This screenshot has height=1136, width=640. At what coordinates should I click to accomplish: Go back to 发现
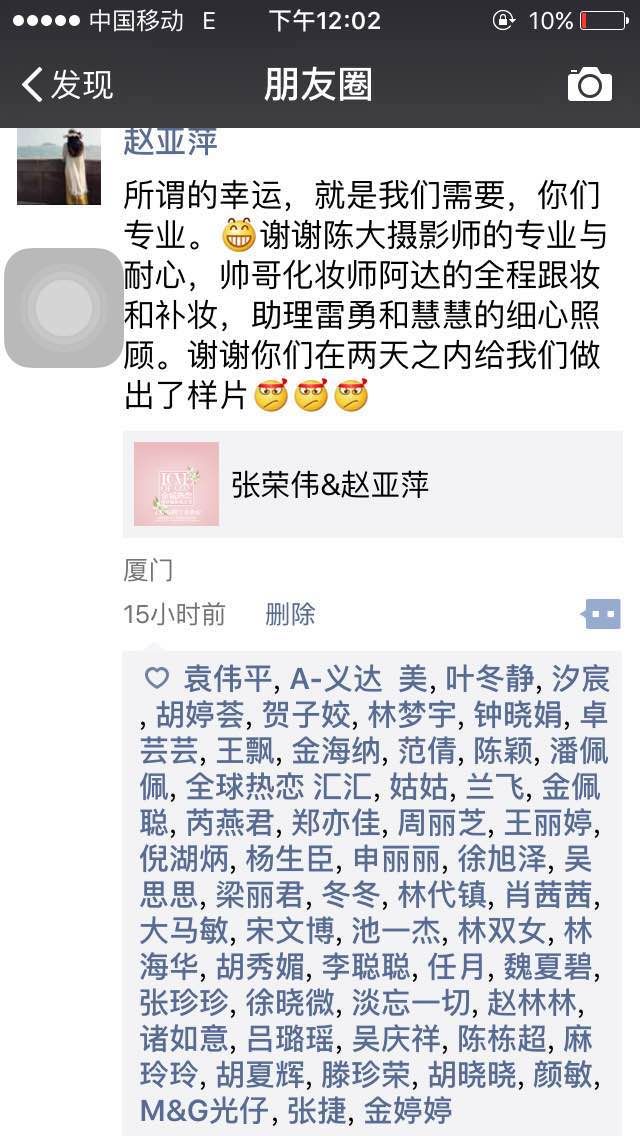tap(67, 85)
